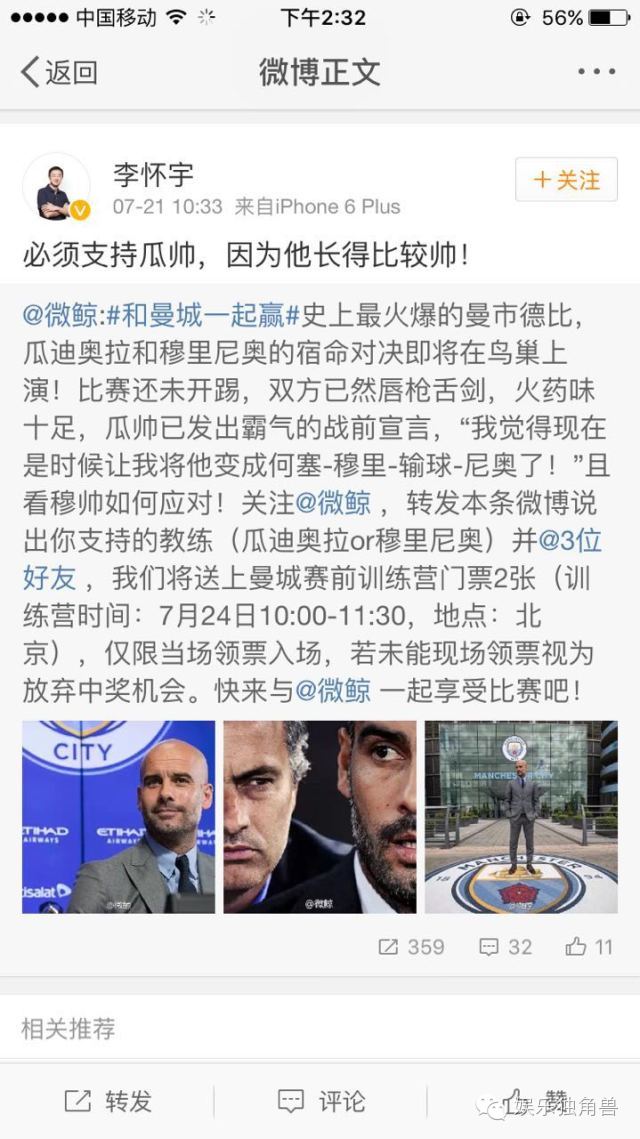View the third photo of the stadium crest
The height and width of the screenshot is (1139, 640).
[521, 816]
